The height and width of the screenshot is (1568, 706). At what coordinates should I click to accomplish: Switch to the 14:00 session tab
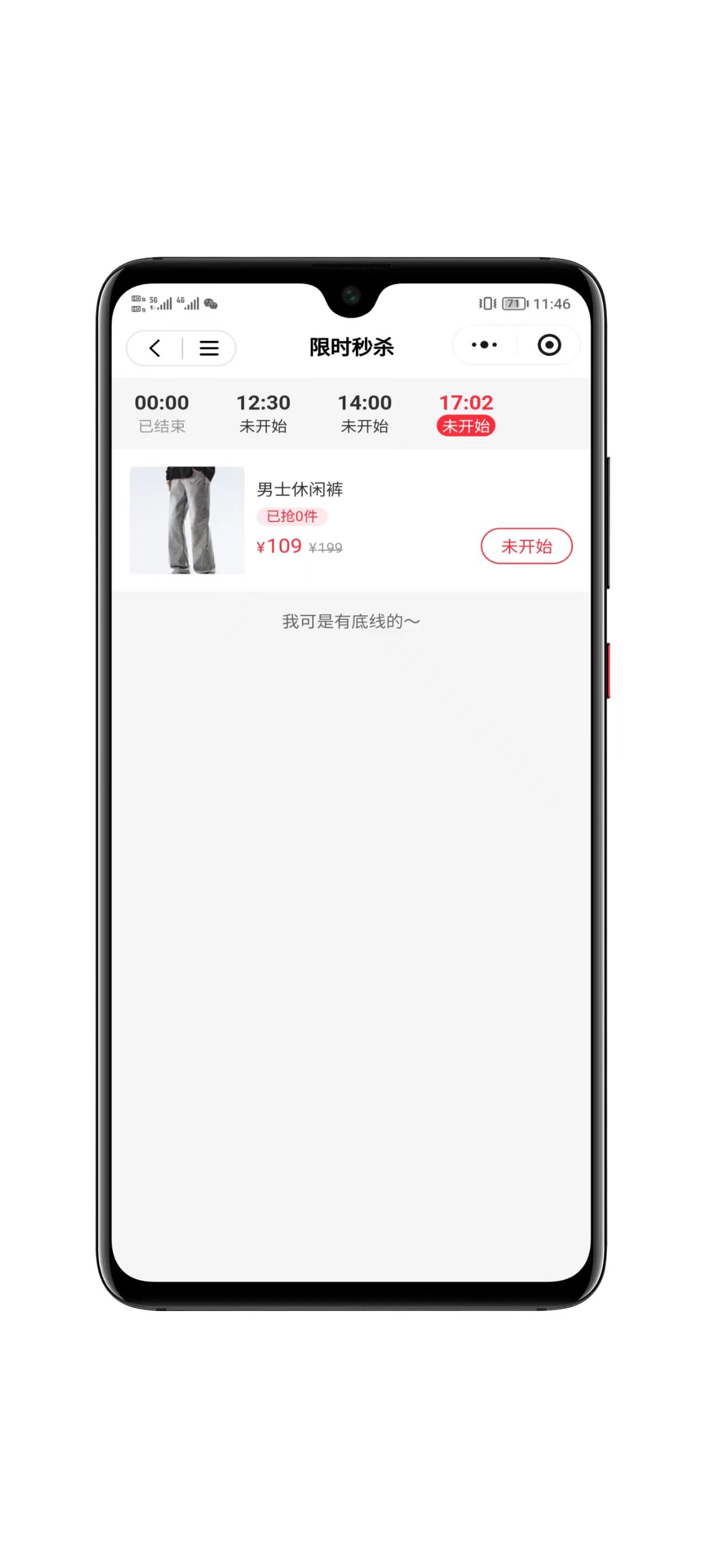click(364, 413)
